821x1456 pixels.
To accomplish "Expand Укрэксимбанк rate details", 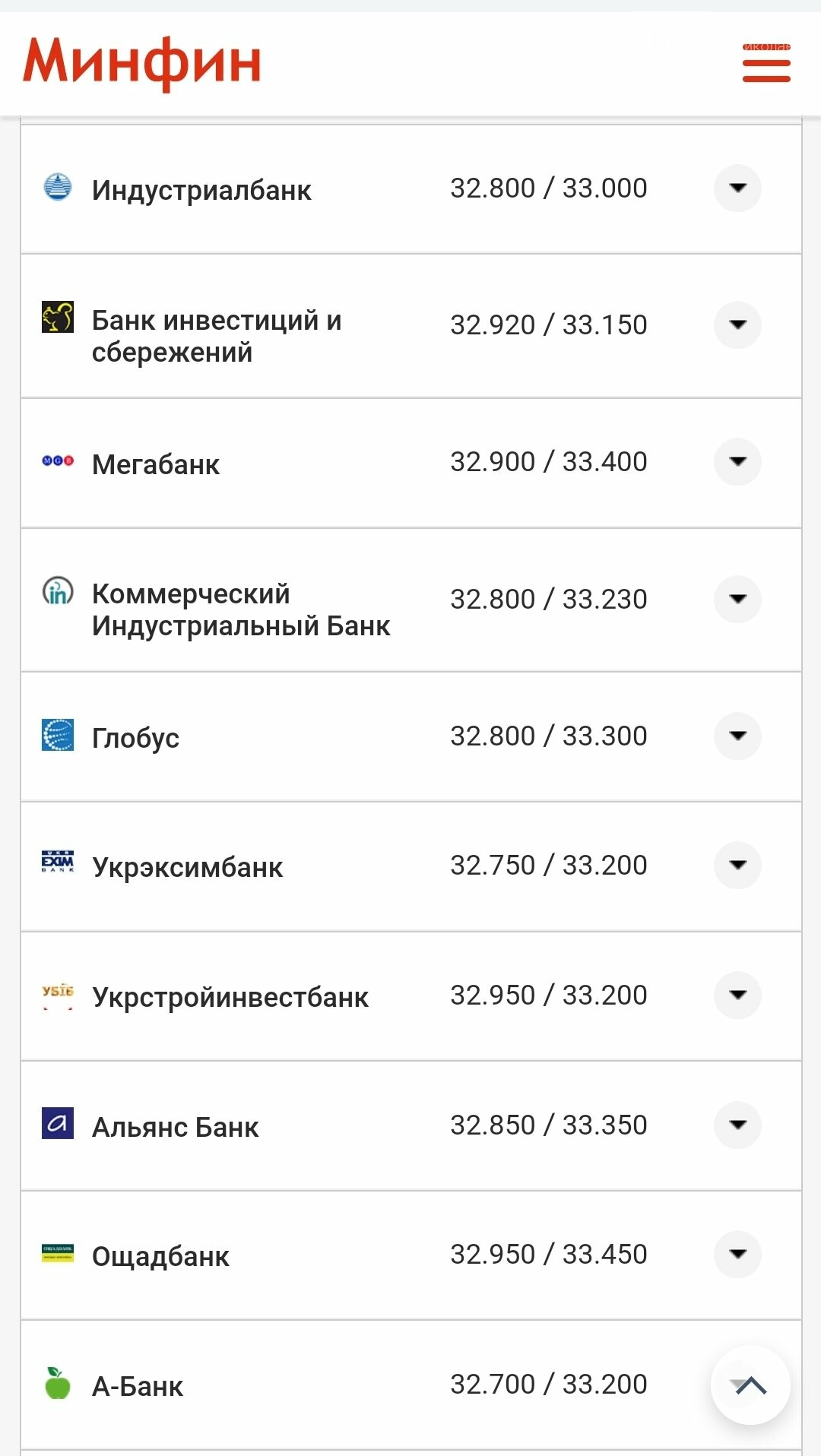I will [x=737, y=865].
